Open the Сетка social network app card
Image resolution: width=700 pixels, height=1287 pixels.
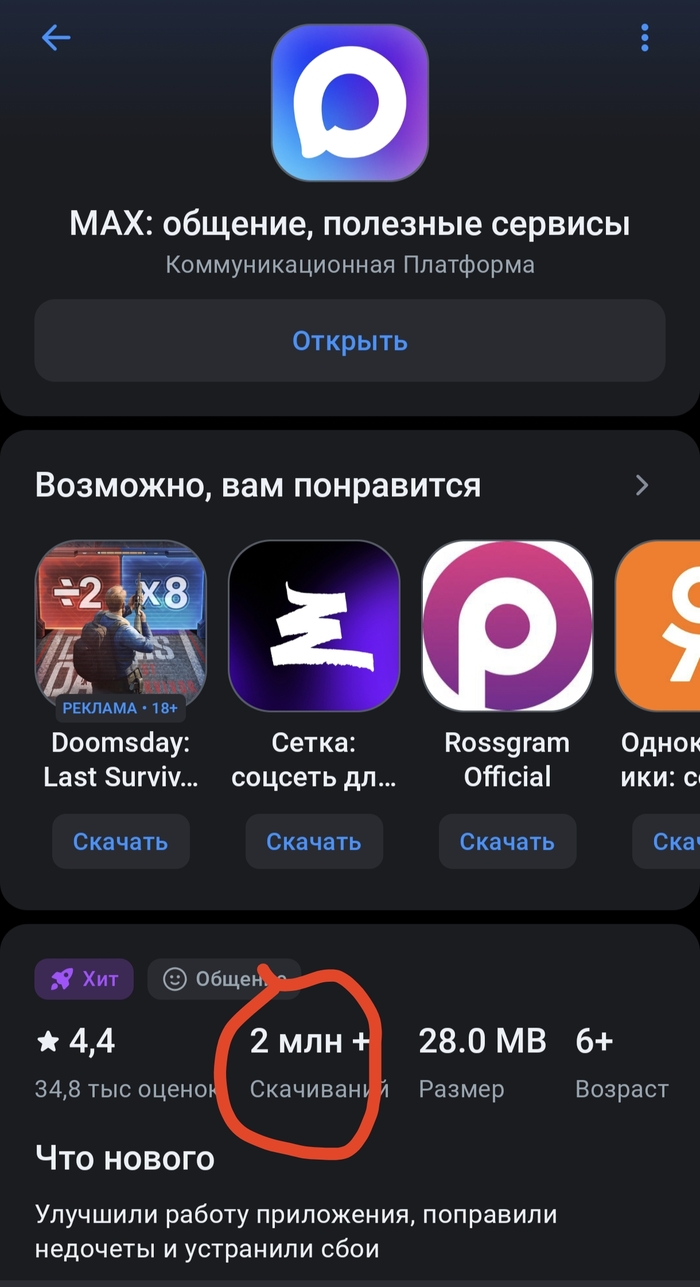[x=314, y=625]
